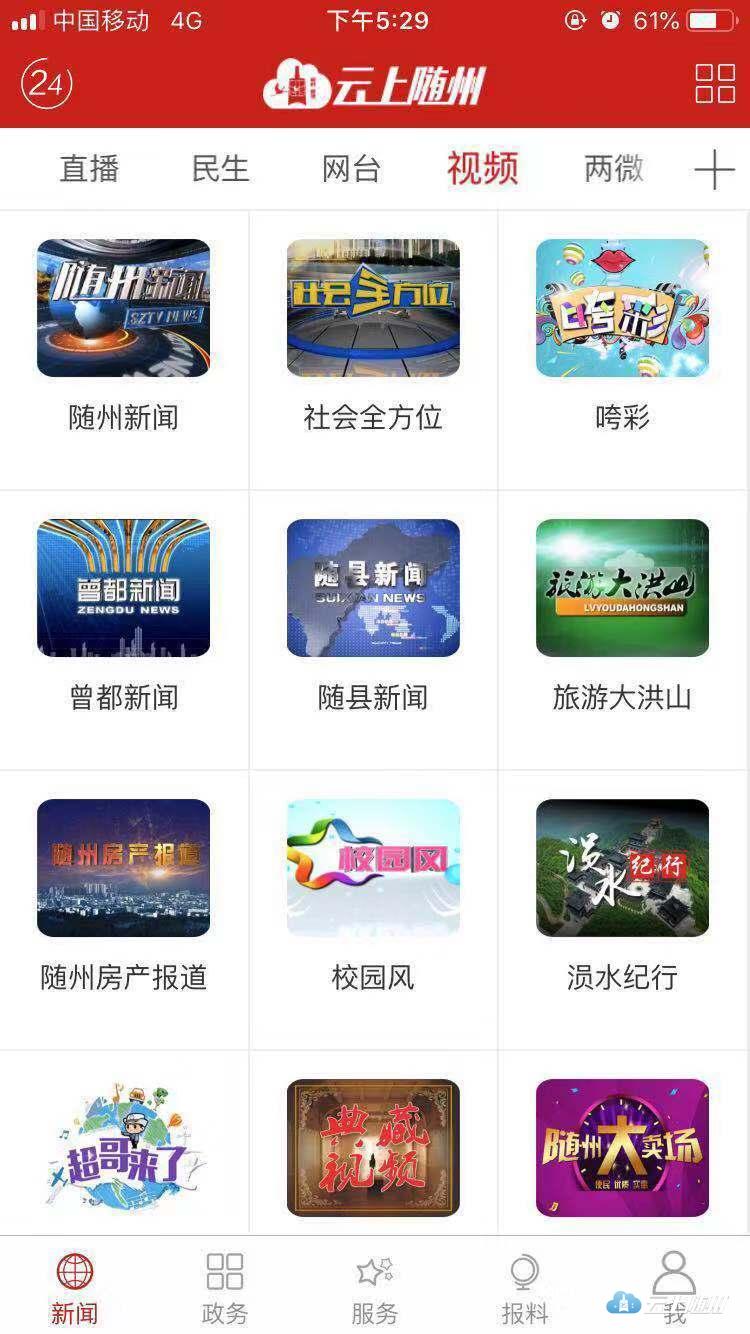The width and height of the screenshot is (750, 1334).
Task: Switch to the 直播 tab
Action: [x=89, y=169]
